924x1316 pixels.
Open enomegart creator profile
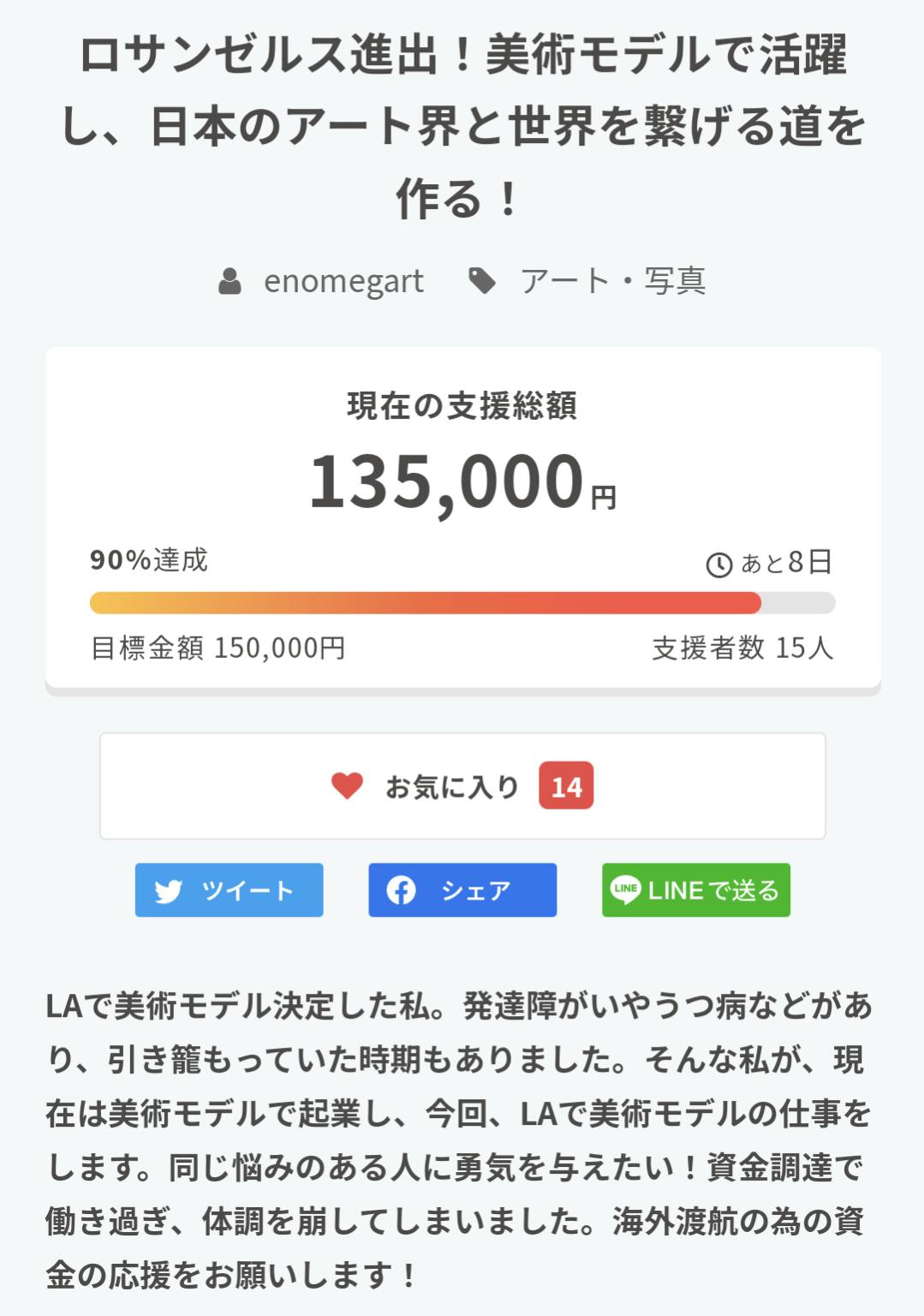[343, 281]
